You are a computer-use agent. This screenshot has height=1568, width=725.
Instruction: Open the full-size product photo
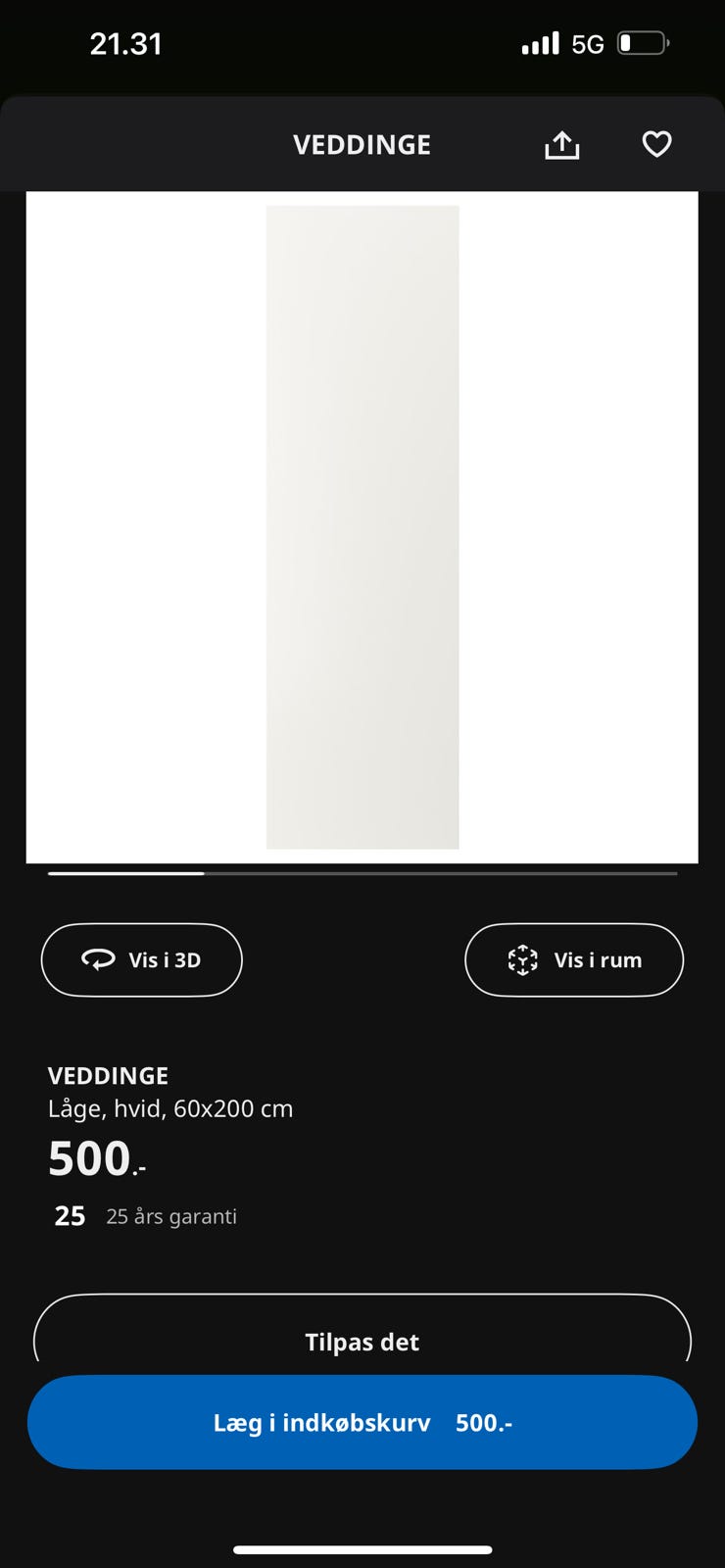pos(362,525)
